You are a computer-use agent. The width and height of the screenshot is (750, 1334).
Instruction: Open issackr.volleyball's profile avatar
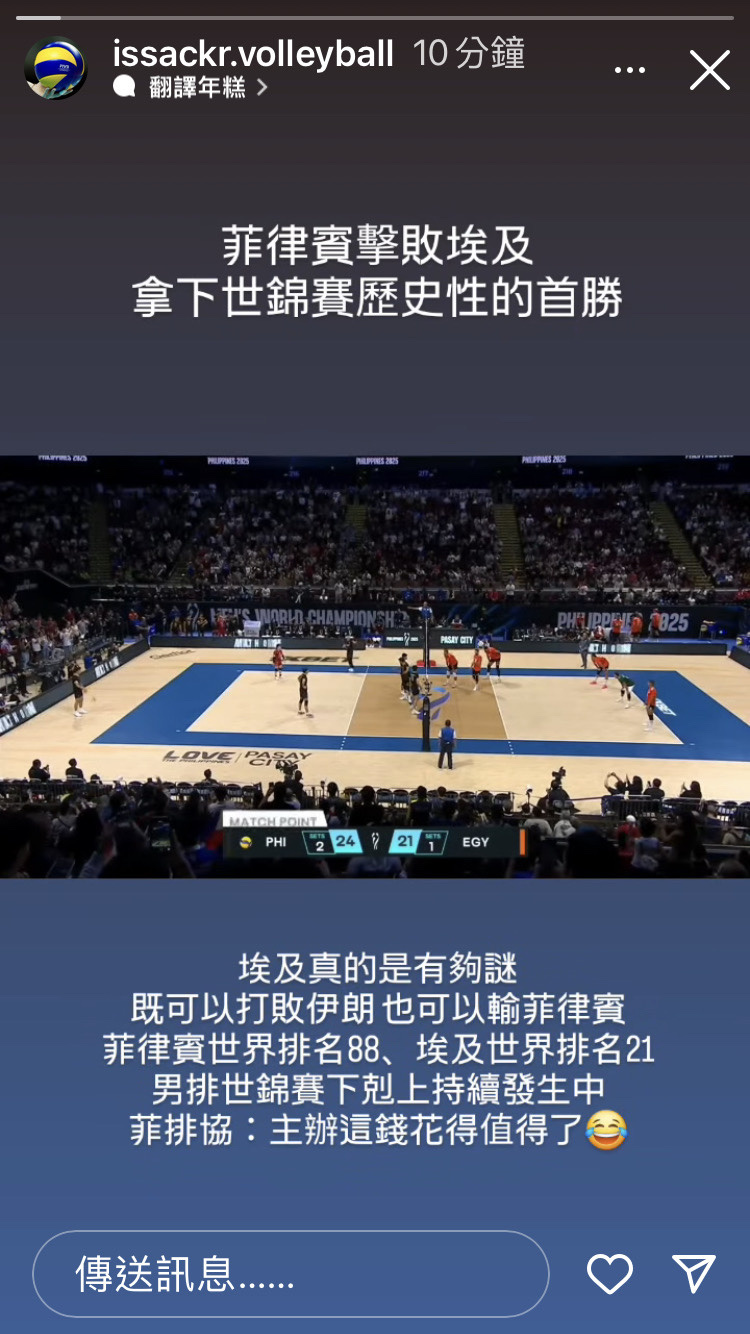click(x=55, y=68)
